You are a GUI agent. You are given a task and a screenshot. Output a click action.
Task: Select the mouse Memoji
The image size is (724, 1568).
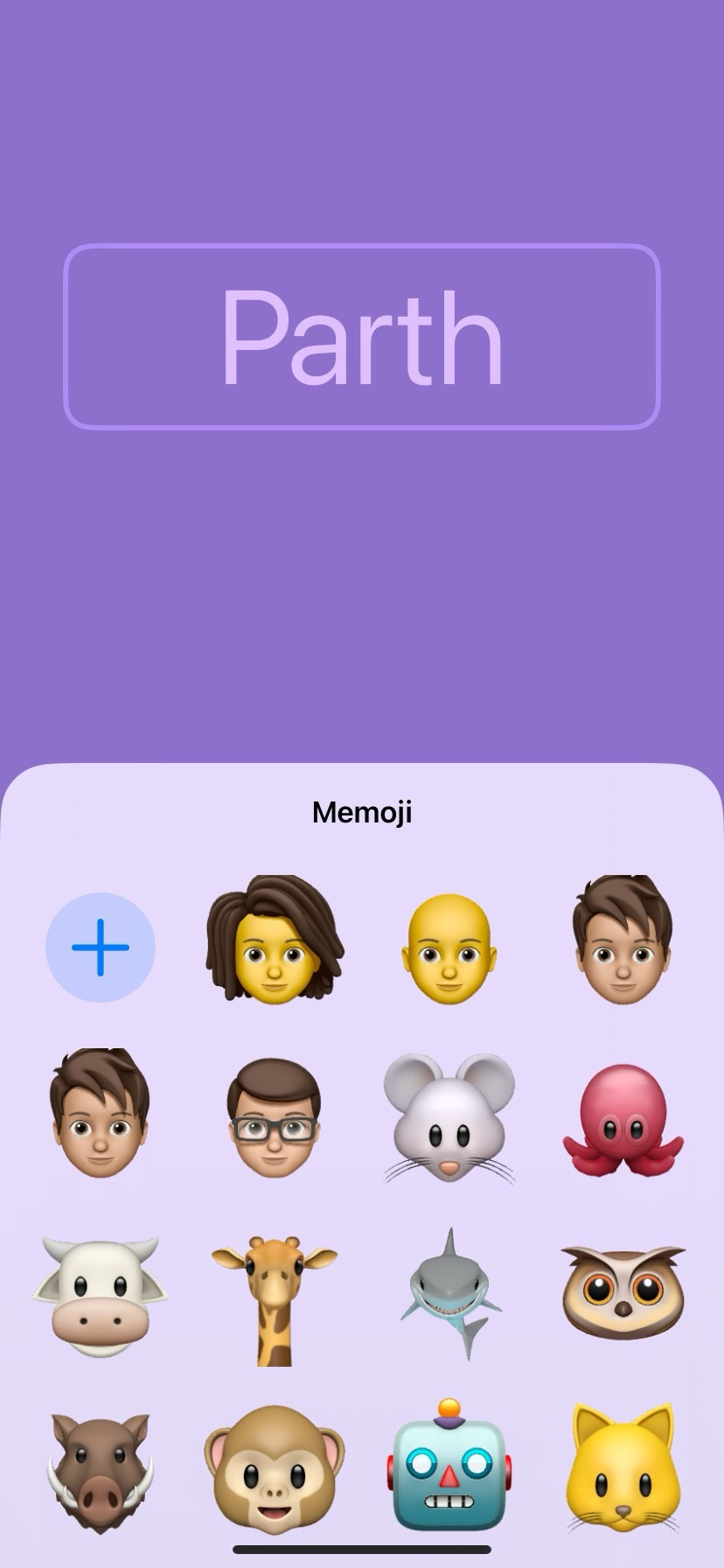tap(449, 1118)
